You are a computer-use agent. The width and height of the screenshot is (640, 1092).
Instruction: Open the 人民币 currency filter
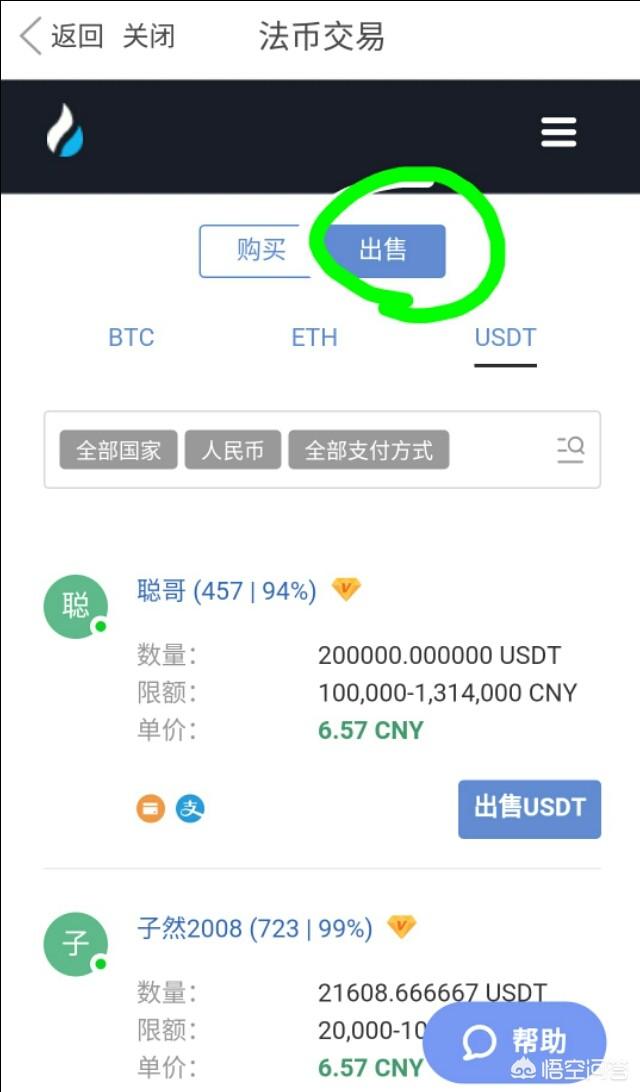point(232,450)
